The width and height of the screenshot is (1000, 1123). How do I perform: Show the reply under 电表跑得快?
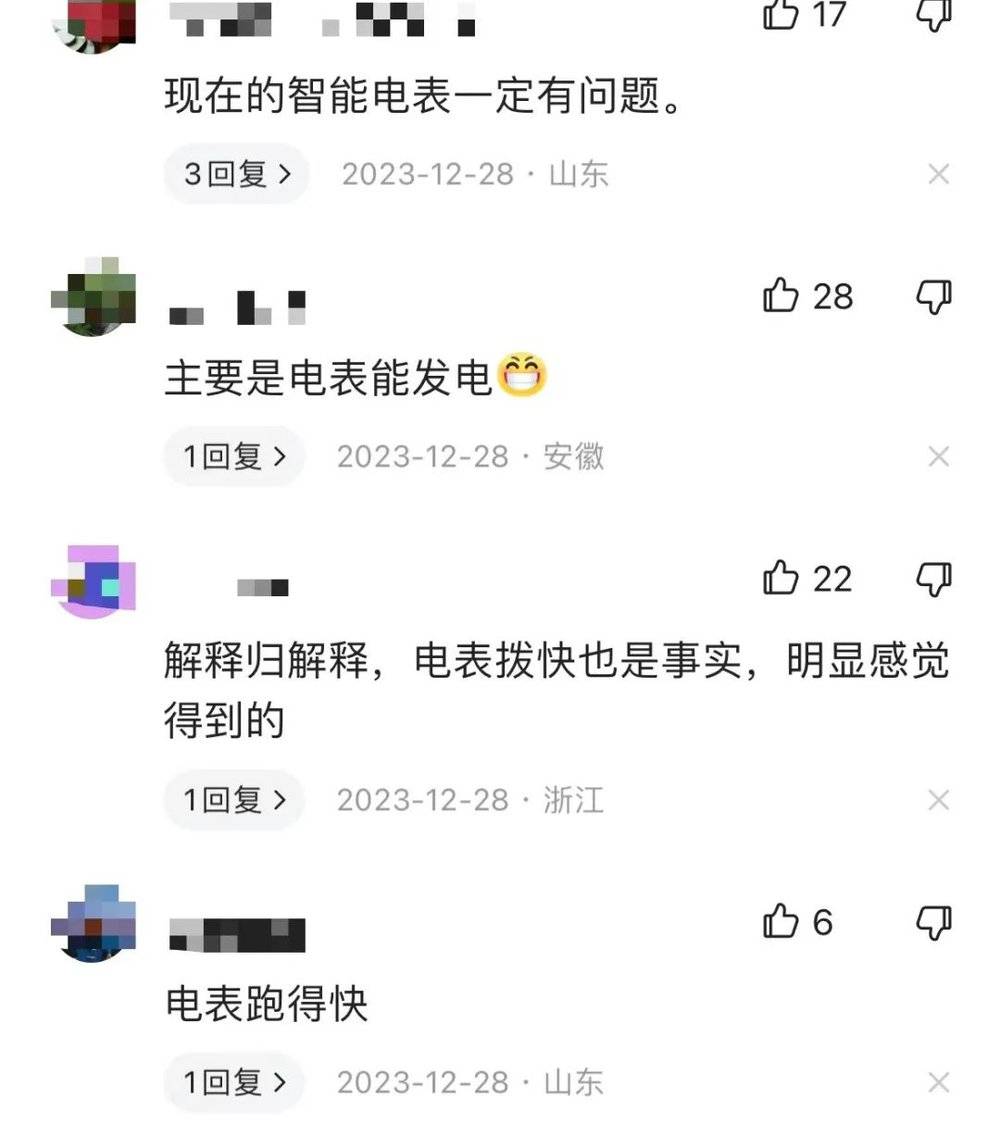pos(233,1083)
